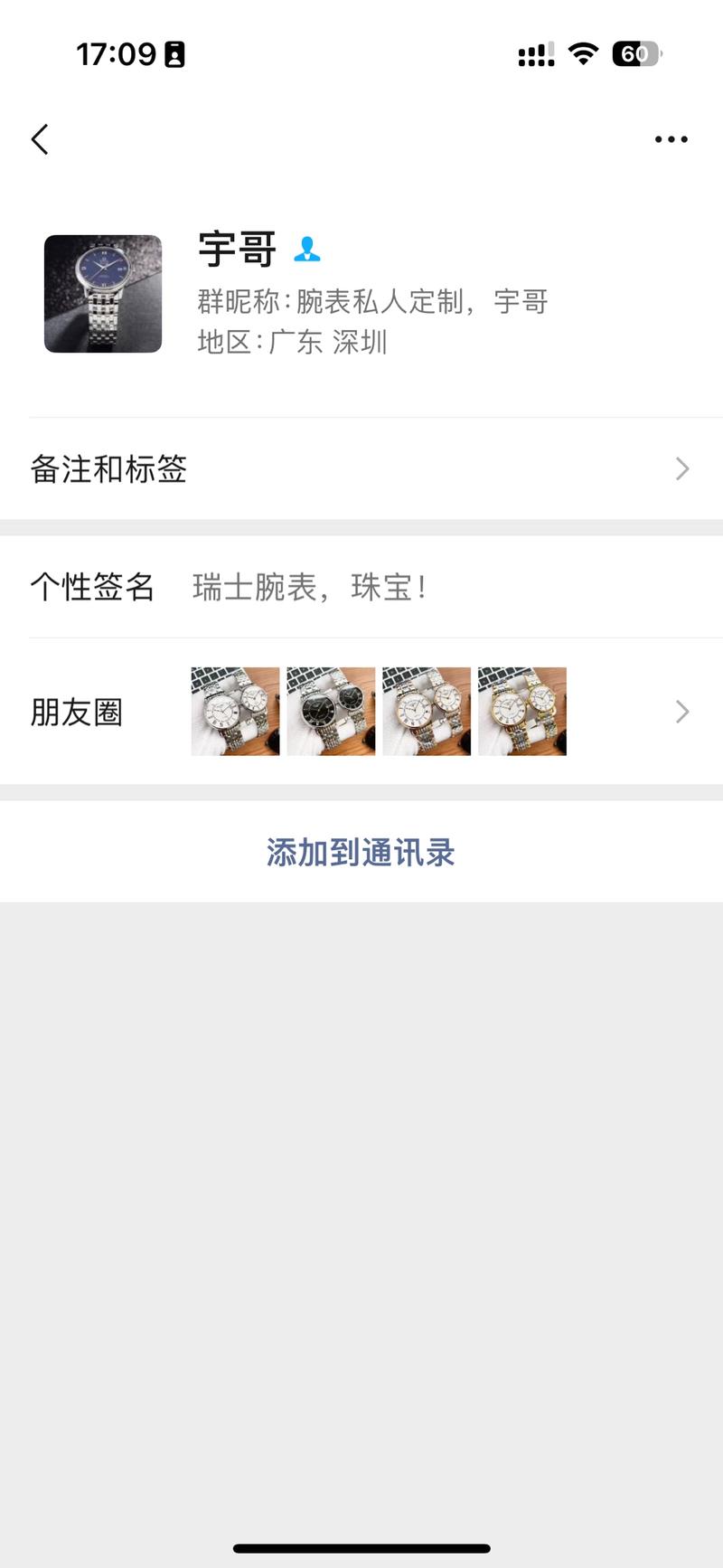Tap the nickname 宇哥 text
Image resolution: width=723 pixels, height=1568 pixels.
(x=237, y=250)
